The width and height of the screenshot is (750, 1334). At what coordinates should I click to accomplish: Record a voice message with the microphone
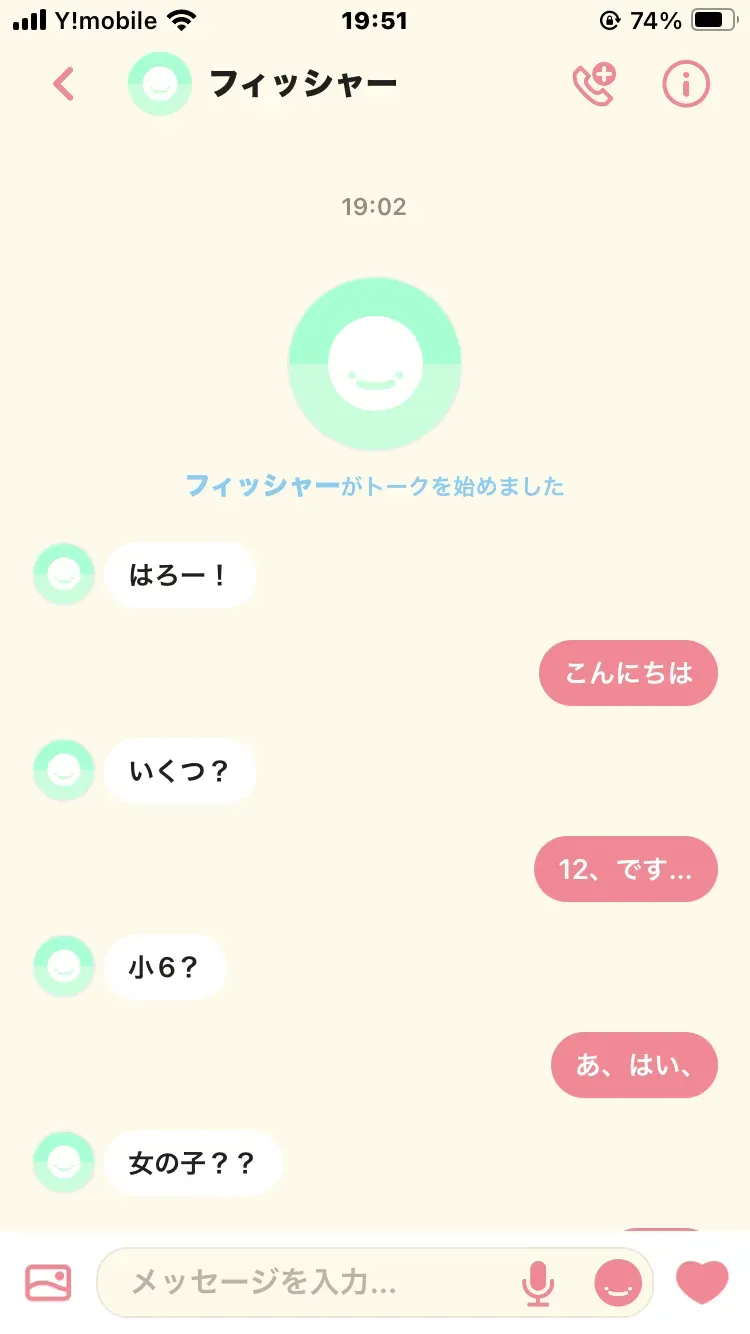coord(538,1282)
